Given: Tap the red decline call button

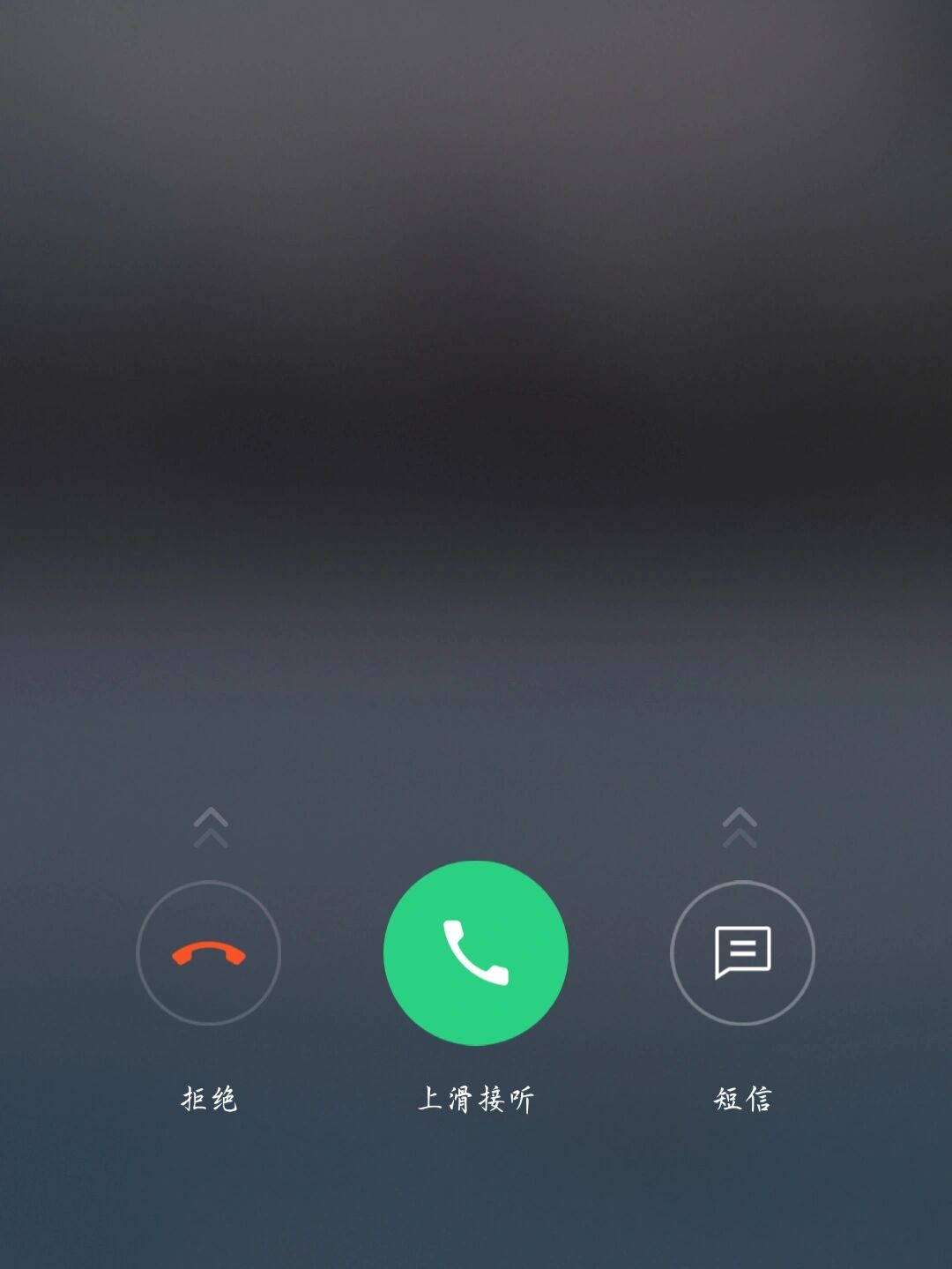Looking at the screenshot, I should coord(209,952).
